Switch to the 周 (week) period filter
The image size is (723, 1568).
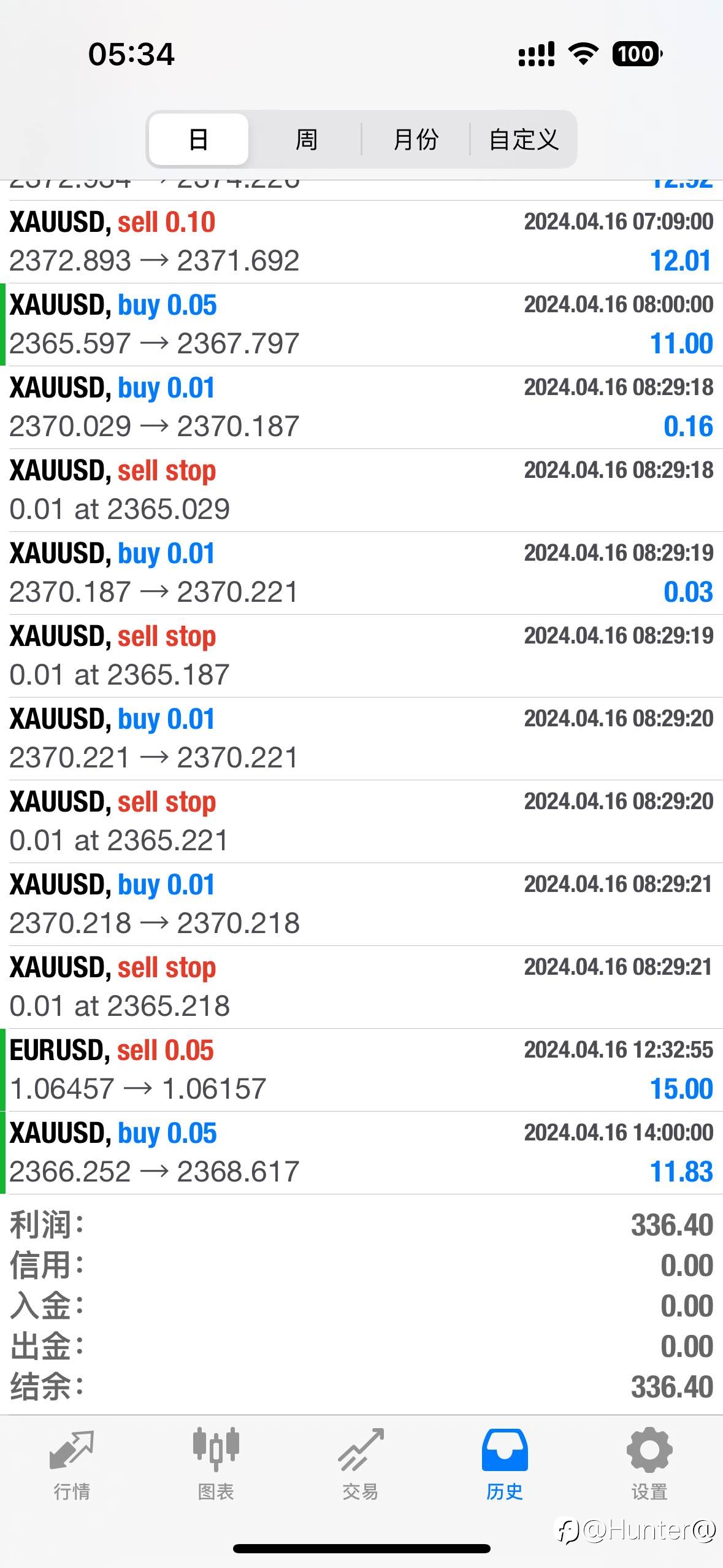pos(306,139)
